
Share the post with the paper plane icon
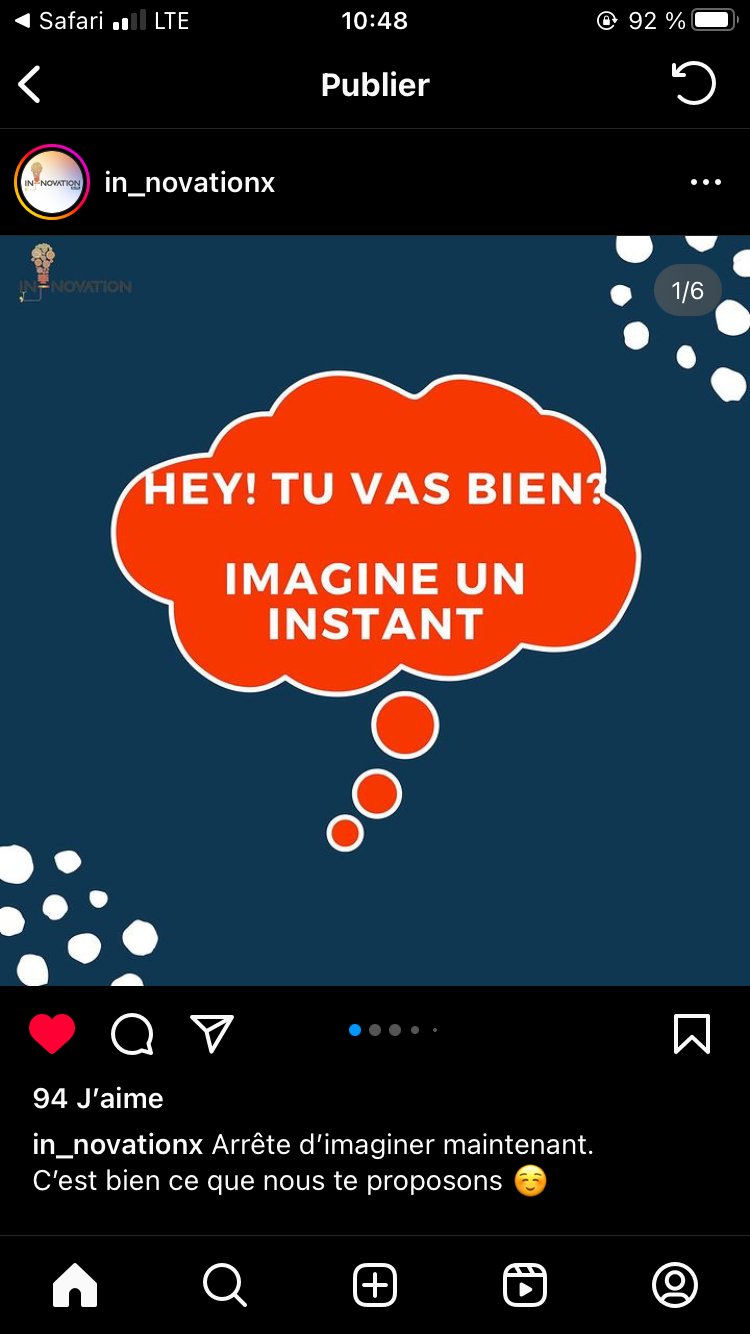[212, 1033]
